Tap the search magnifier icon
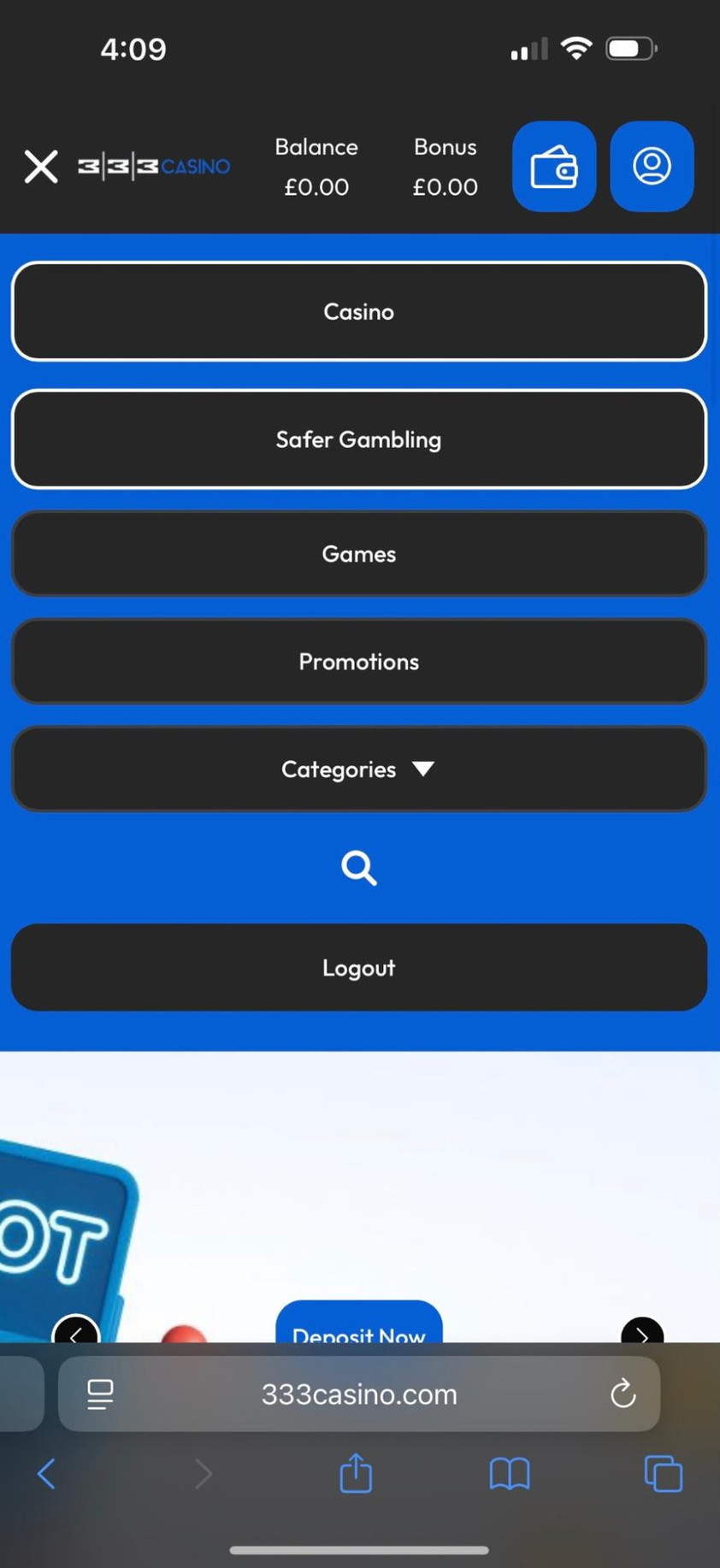Screen dimensions: 720x1568 [358, 868]
